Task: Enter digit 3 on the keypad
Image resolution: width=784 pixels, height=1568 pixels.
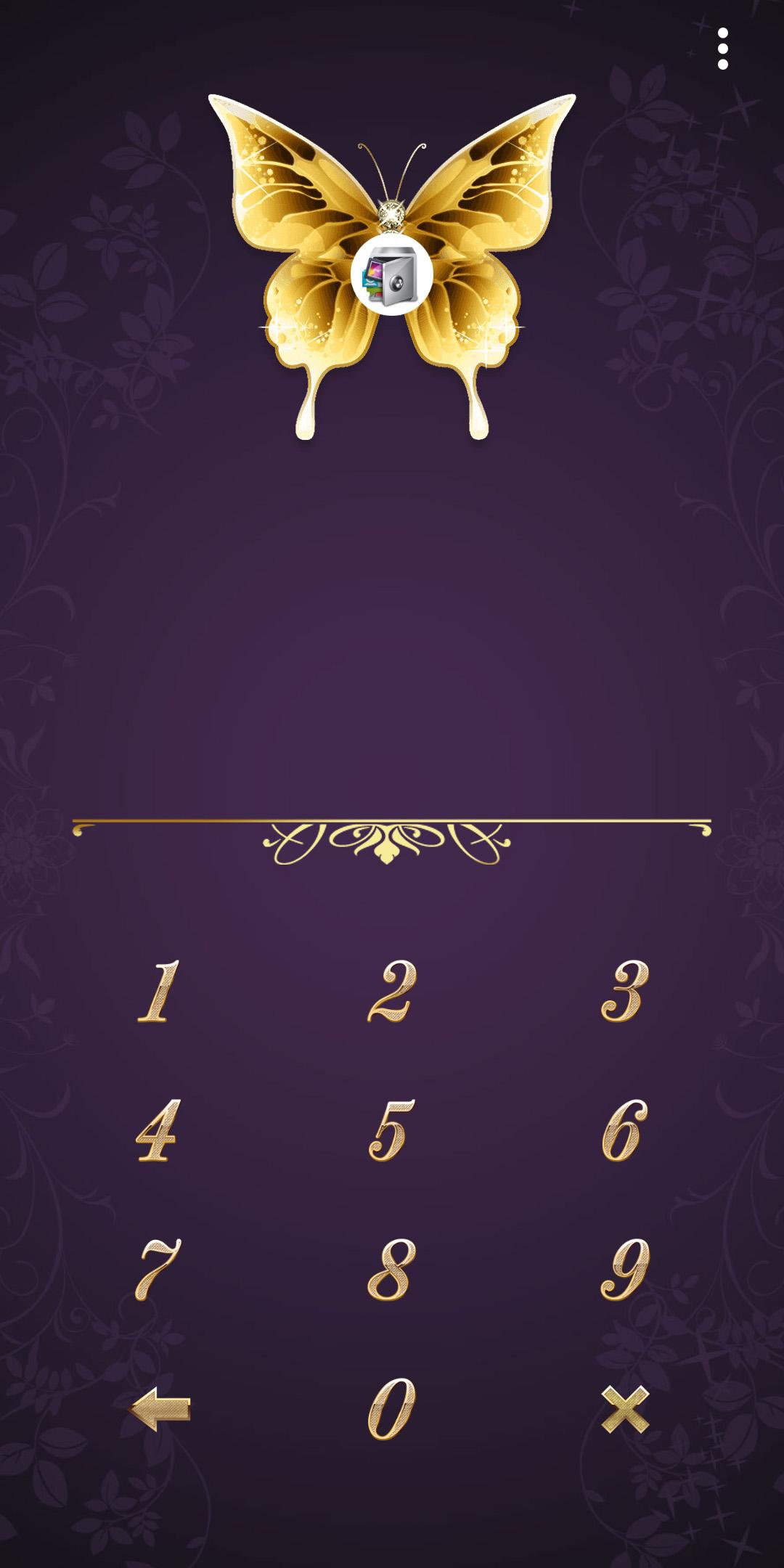Action: [x=624, y=992]
